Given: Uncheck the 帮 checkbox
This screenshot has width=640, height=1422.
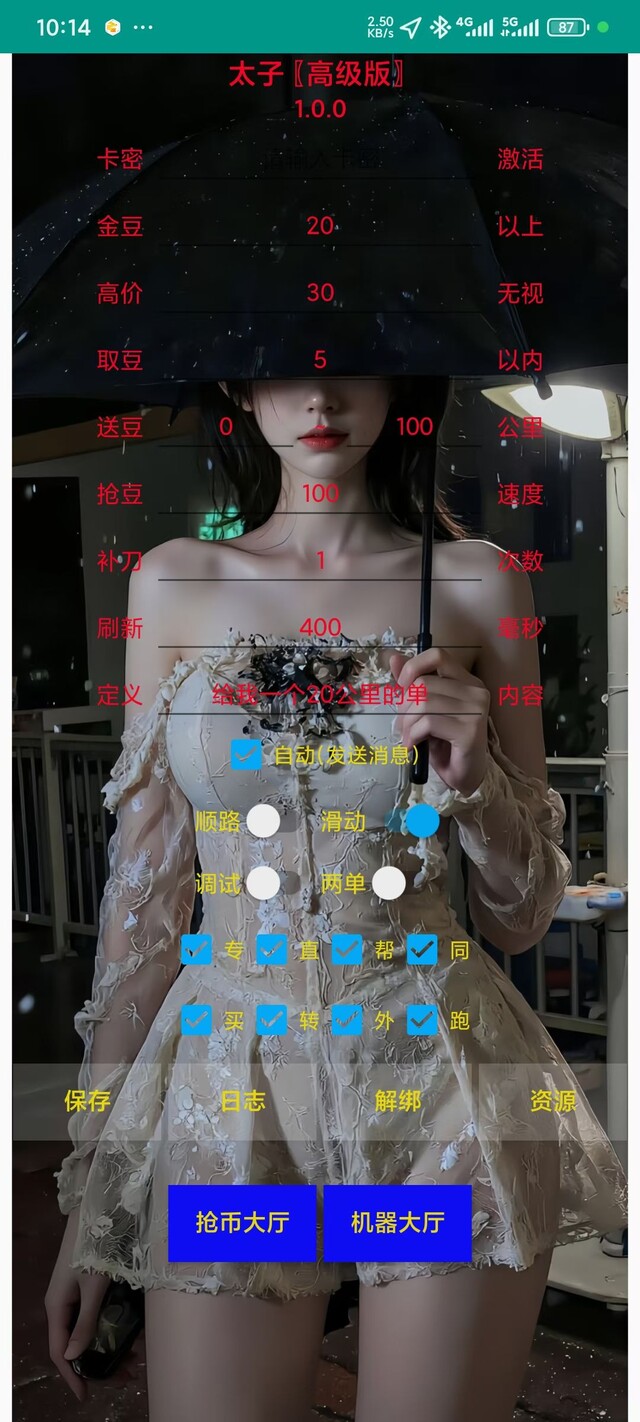Looking at the screenshot, I should [347, 949].
